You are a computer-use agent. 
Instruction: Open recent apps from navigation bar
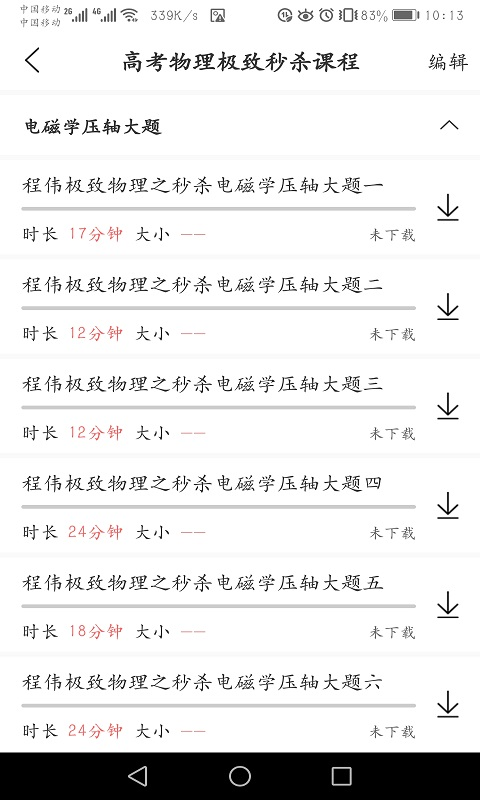tap(341, 776)
